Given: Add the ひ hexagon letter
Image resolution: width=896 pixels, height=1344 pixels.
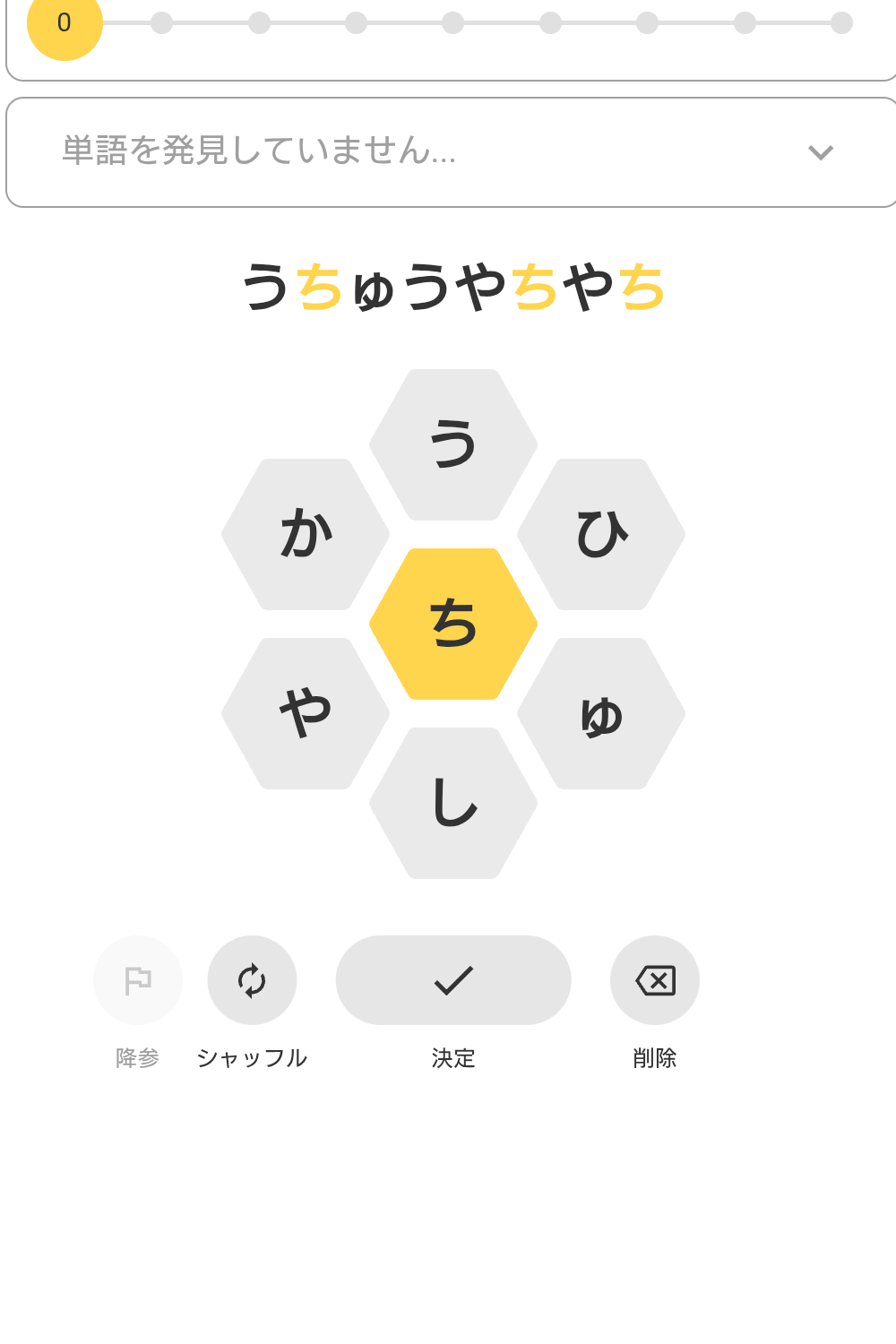Looking at the screenshot, I should 601,534.
